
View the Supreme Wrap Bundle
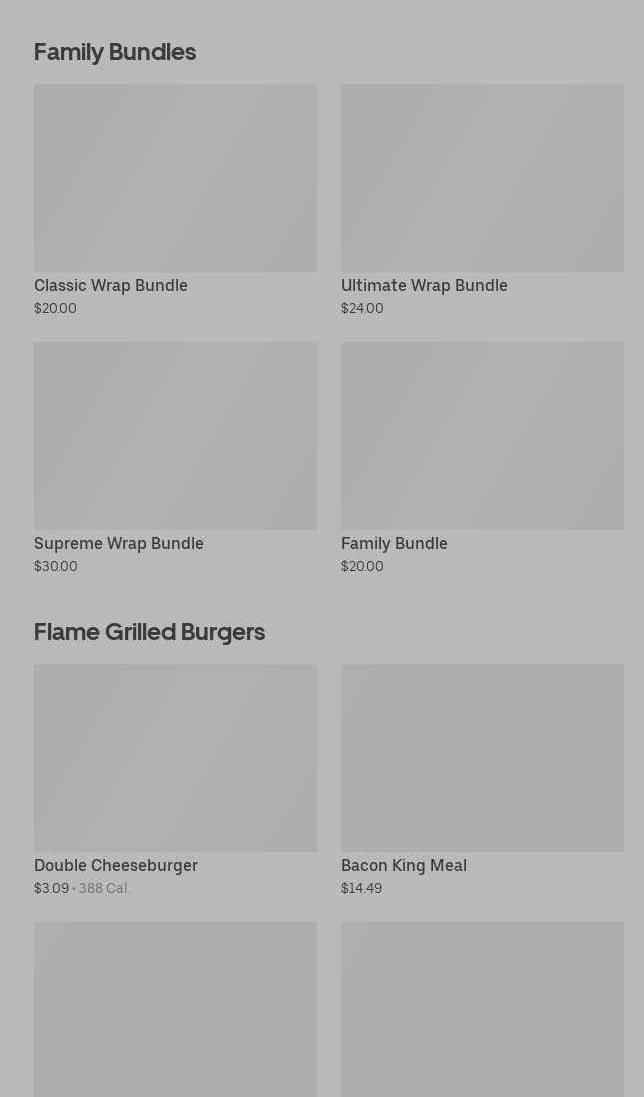(175, 458)
